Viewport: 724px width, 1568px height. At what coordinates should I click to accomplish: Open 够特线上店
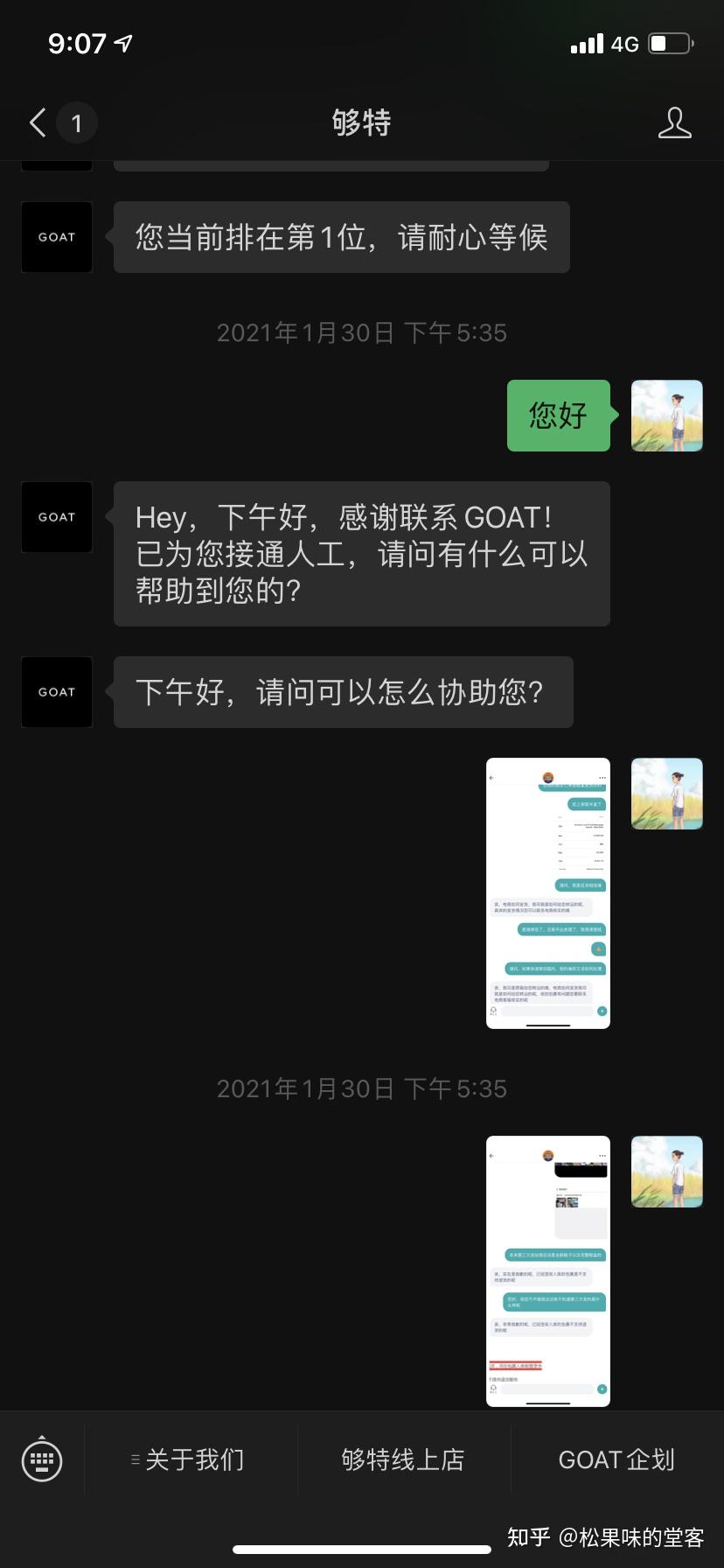(403, 1459)
